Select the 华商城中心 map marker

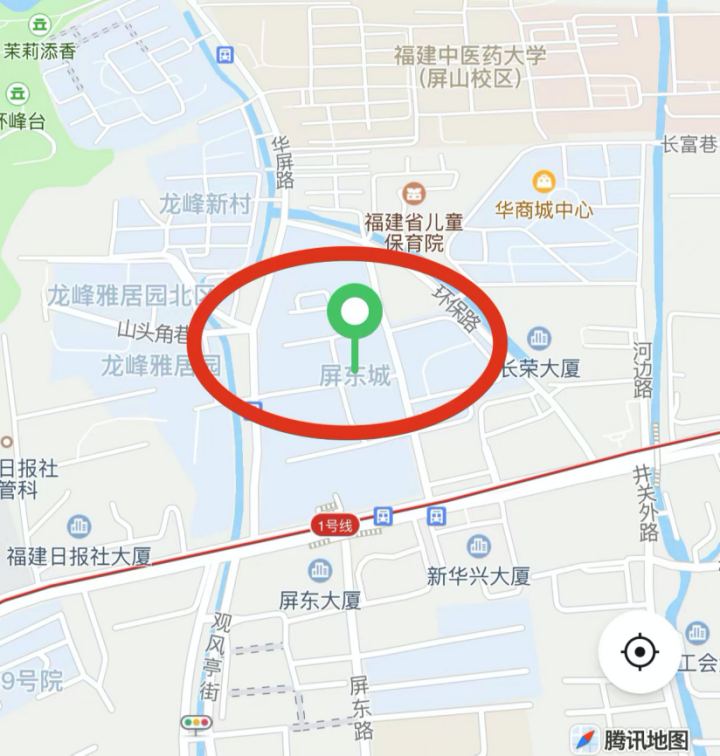[544, 182]
